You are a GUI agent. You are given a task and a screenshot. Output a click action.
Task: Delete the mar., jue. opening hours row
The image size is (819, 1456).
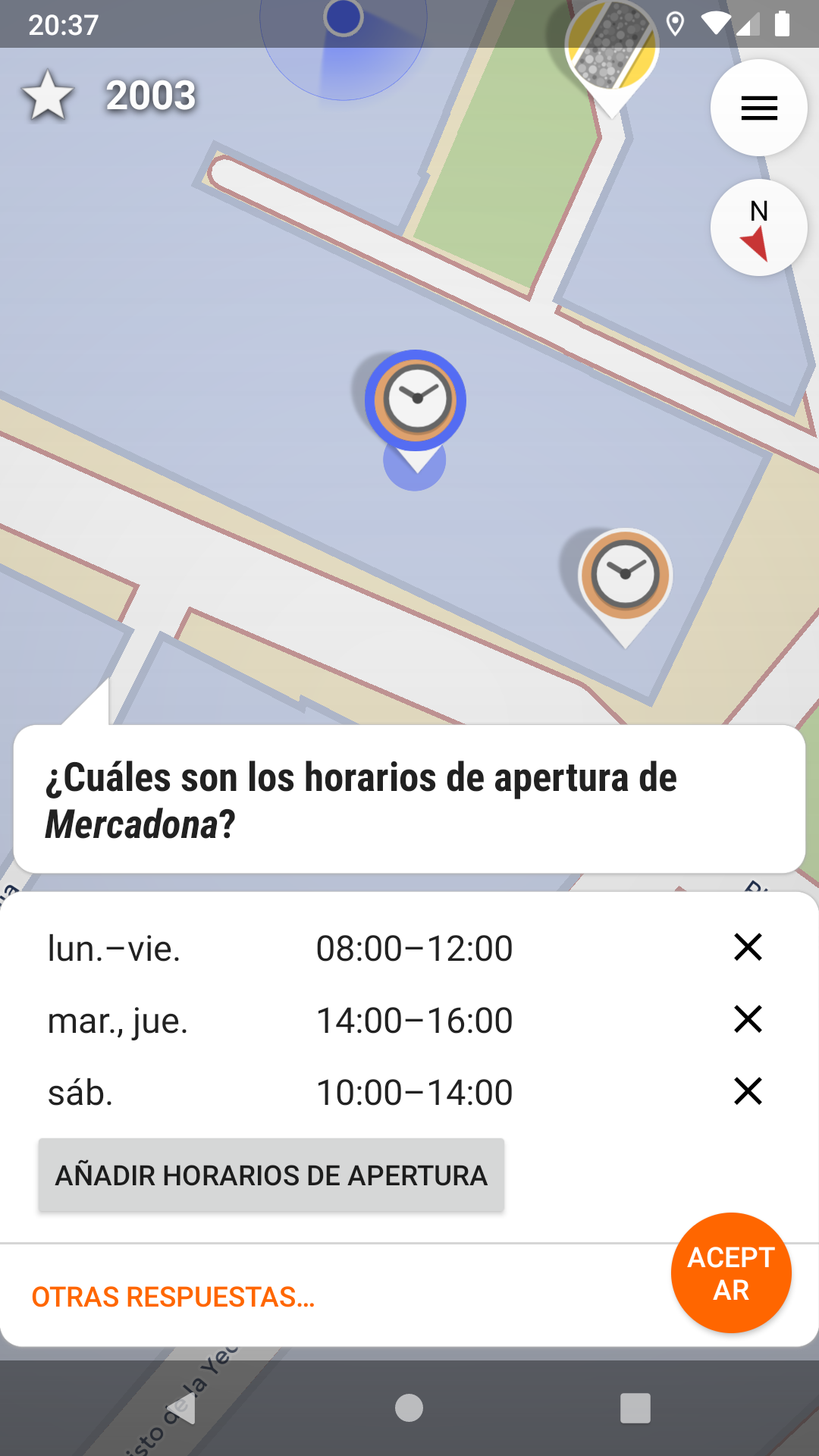tap(748, 1019)
